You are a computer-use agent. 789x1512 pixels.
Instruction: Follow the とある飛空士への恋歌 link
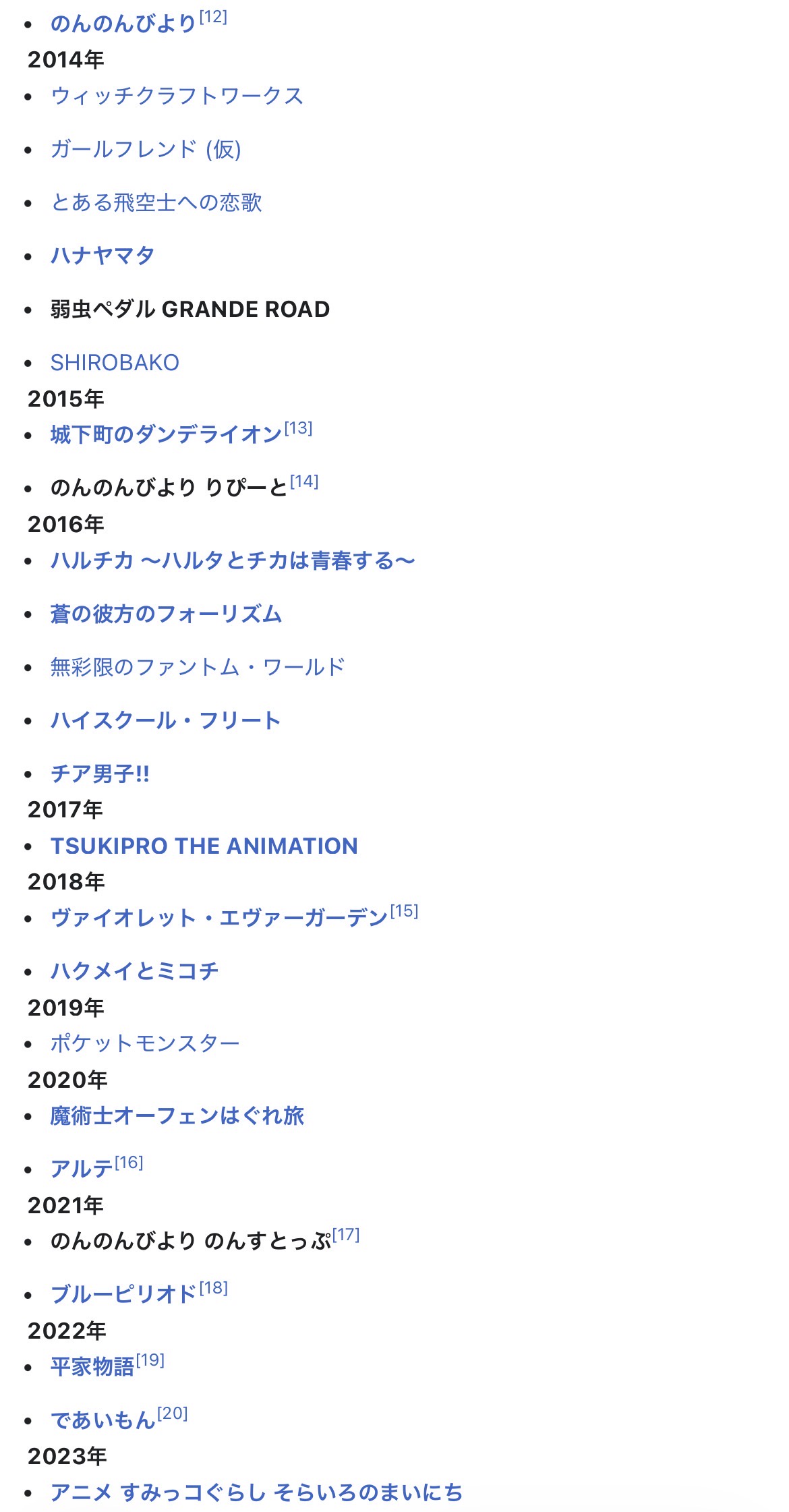pos(156,203)
